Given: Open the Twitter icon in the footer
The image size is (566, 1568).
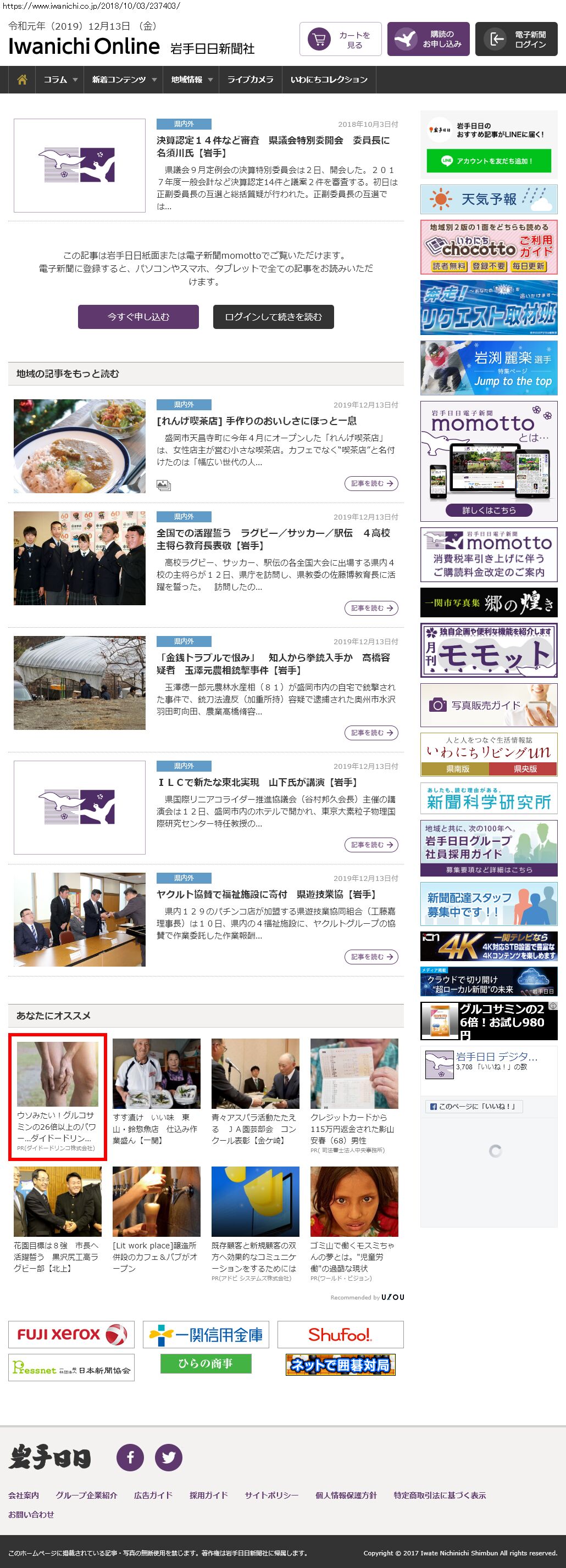Looking at the screenshot, I should tap(169, 1457).
